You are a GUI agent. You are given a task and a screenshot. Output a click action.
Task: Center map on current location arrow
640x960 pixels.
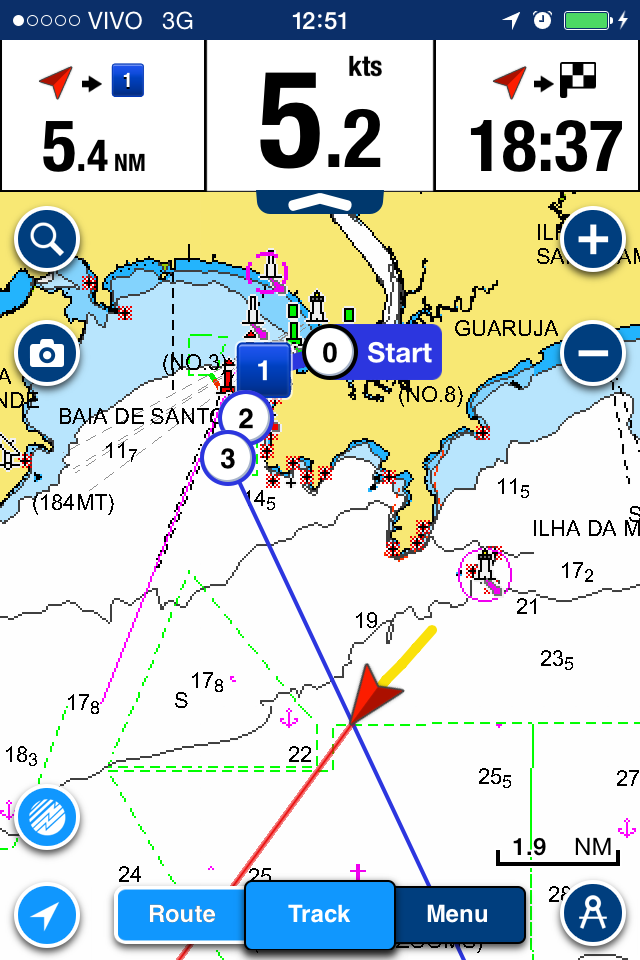(x=47, y=914)
